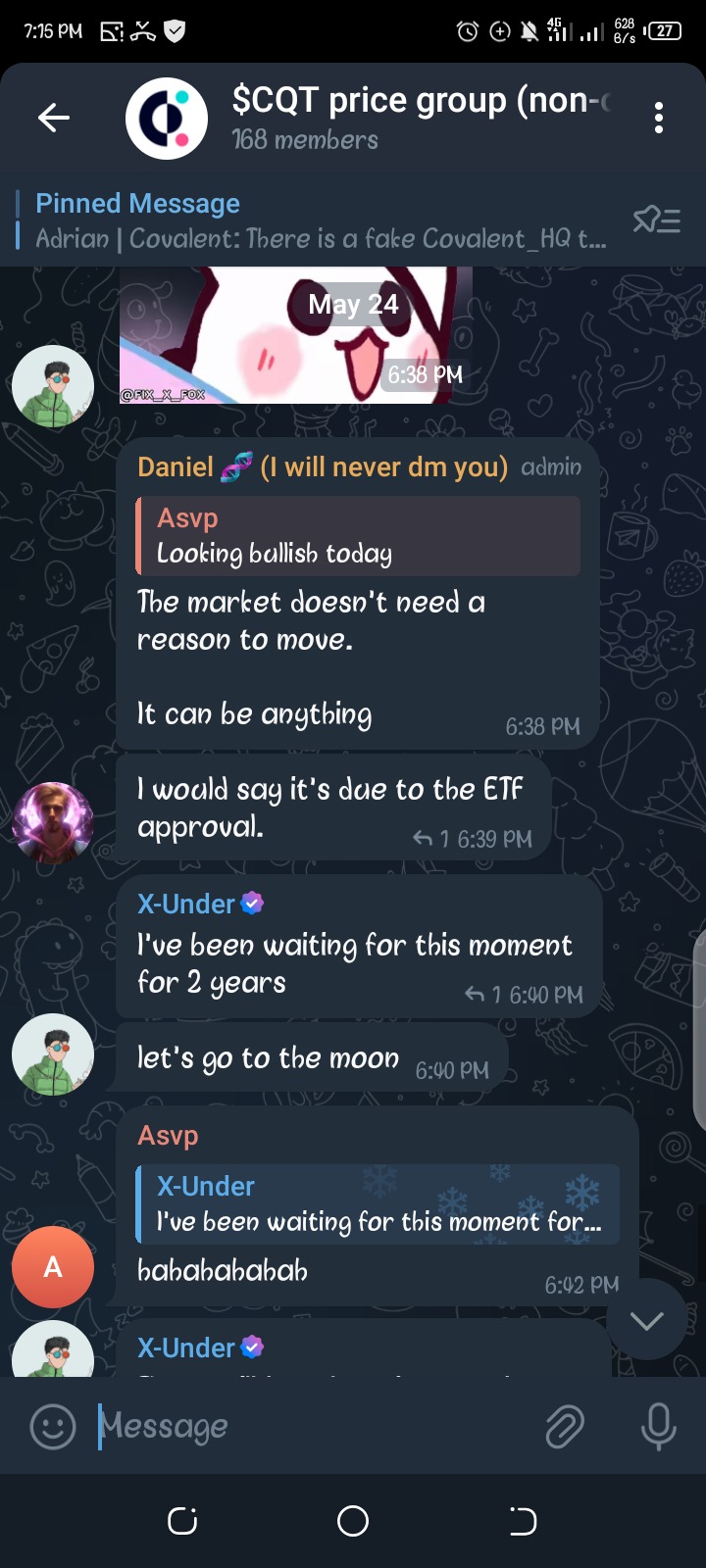The image size is (706, 1568).
Task: Open the pinned message from Adrian
Action: (x=314, y=221)
